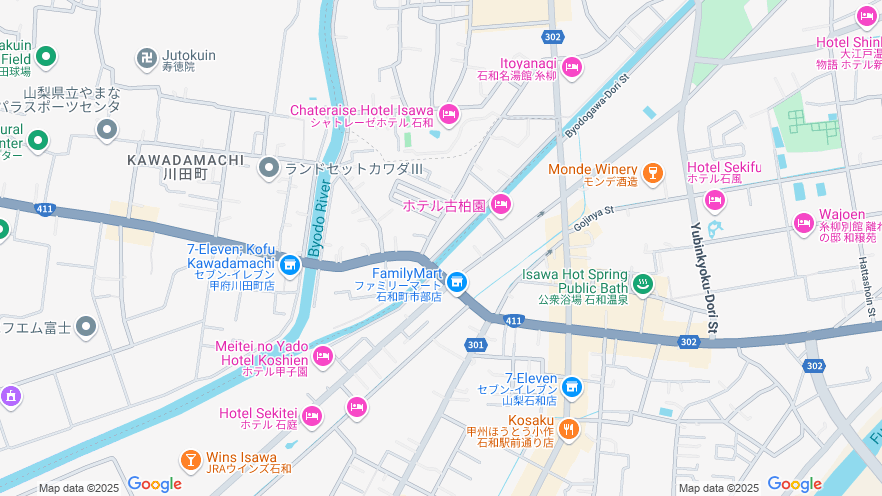Tap the Meitei no Yado Hotel Koshien marker
Viewport: 882px width, 496px height.
pyautogui.click(x=322, y=355)
